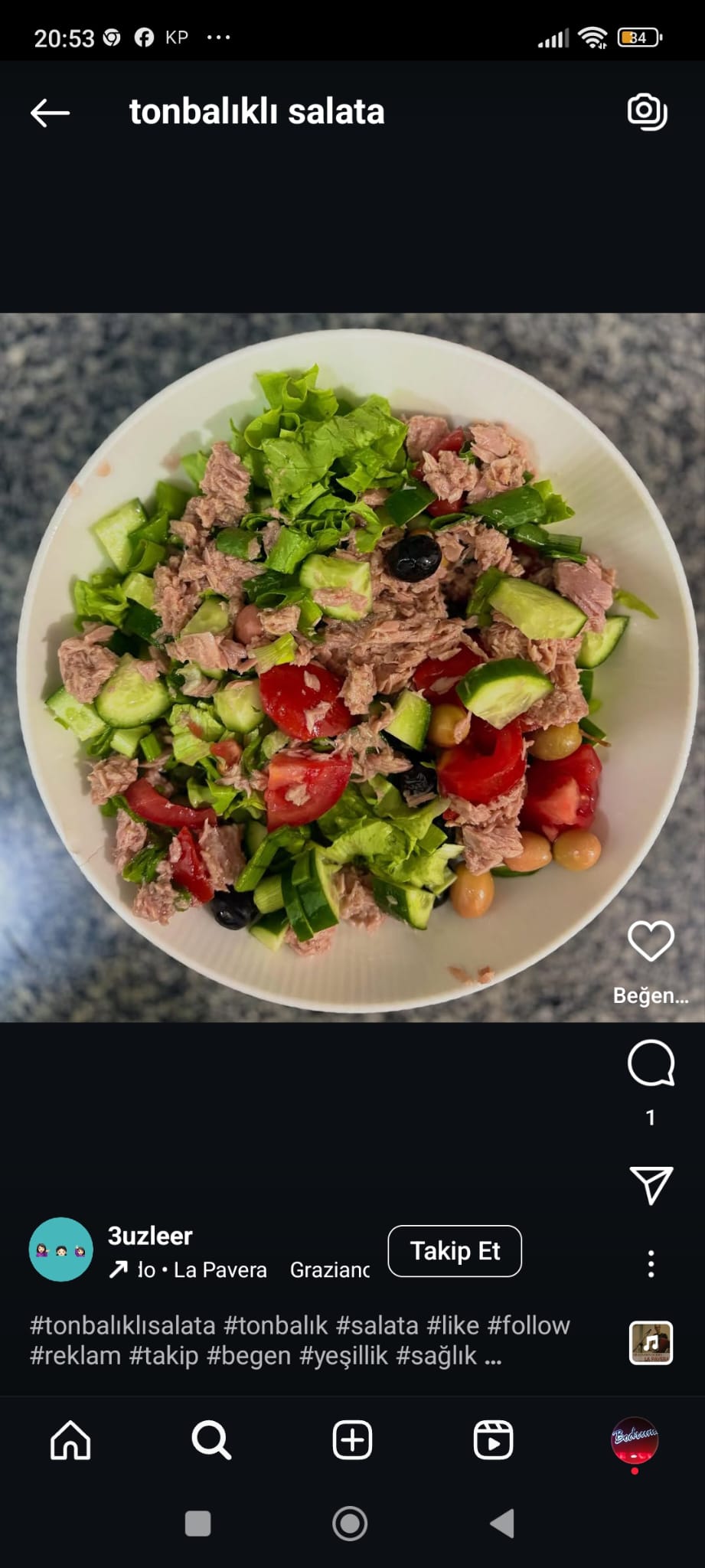Follow 3uzleer via the Takip Et button
The height and width of the screenshot is (1568, 705).
pos(455,1251)
